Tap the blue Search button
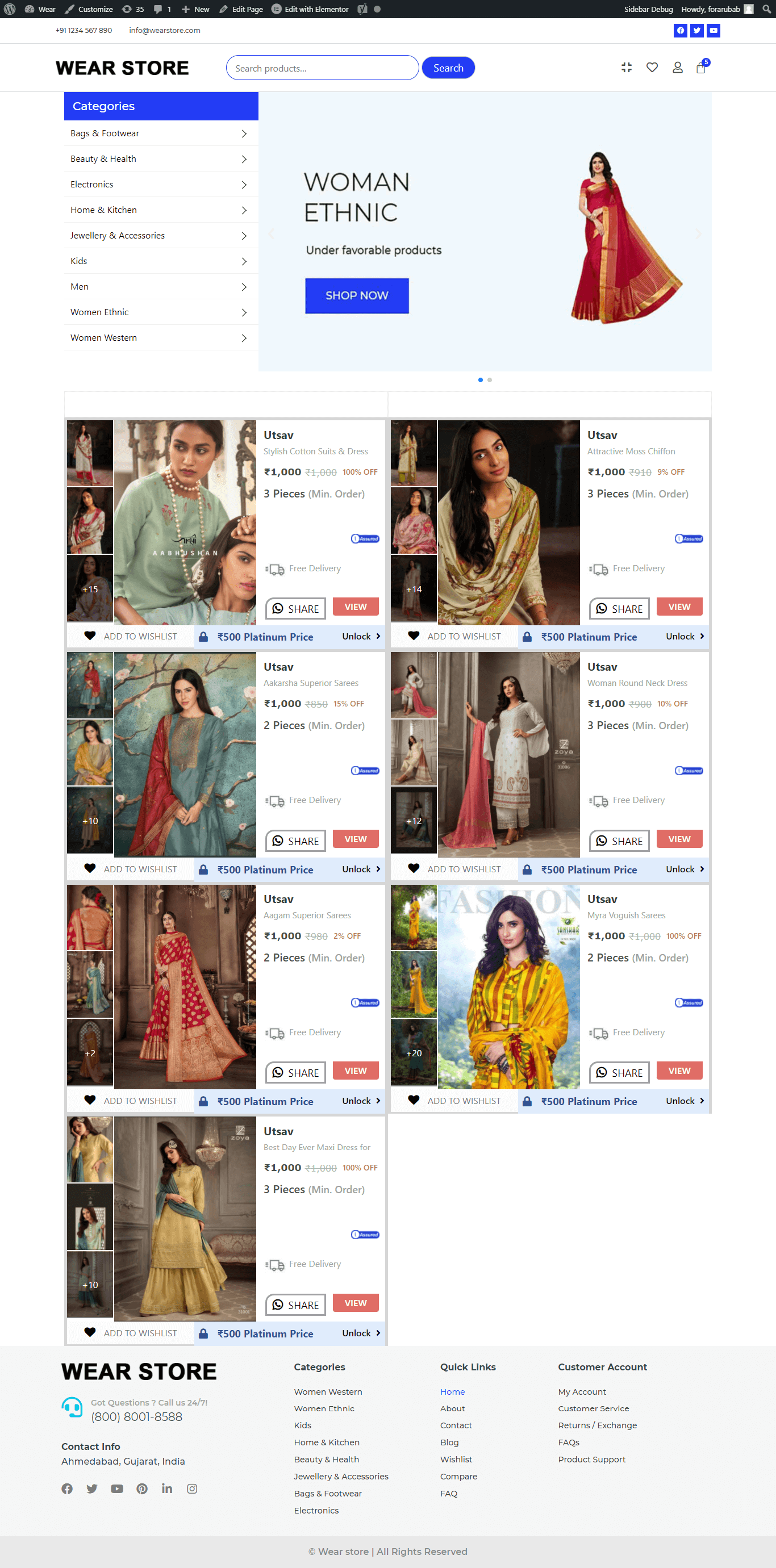Screen dimensions: 776x1568 pos(448,68)
